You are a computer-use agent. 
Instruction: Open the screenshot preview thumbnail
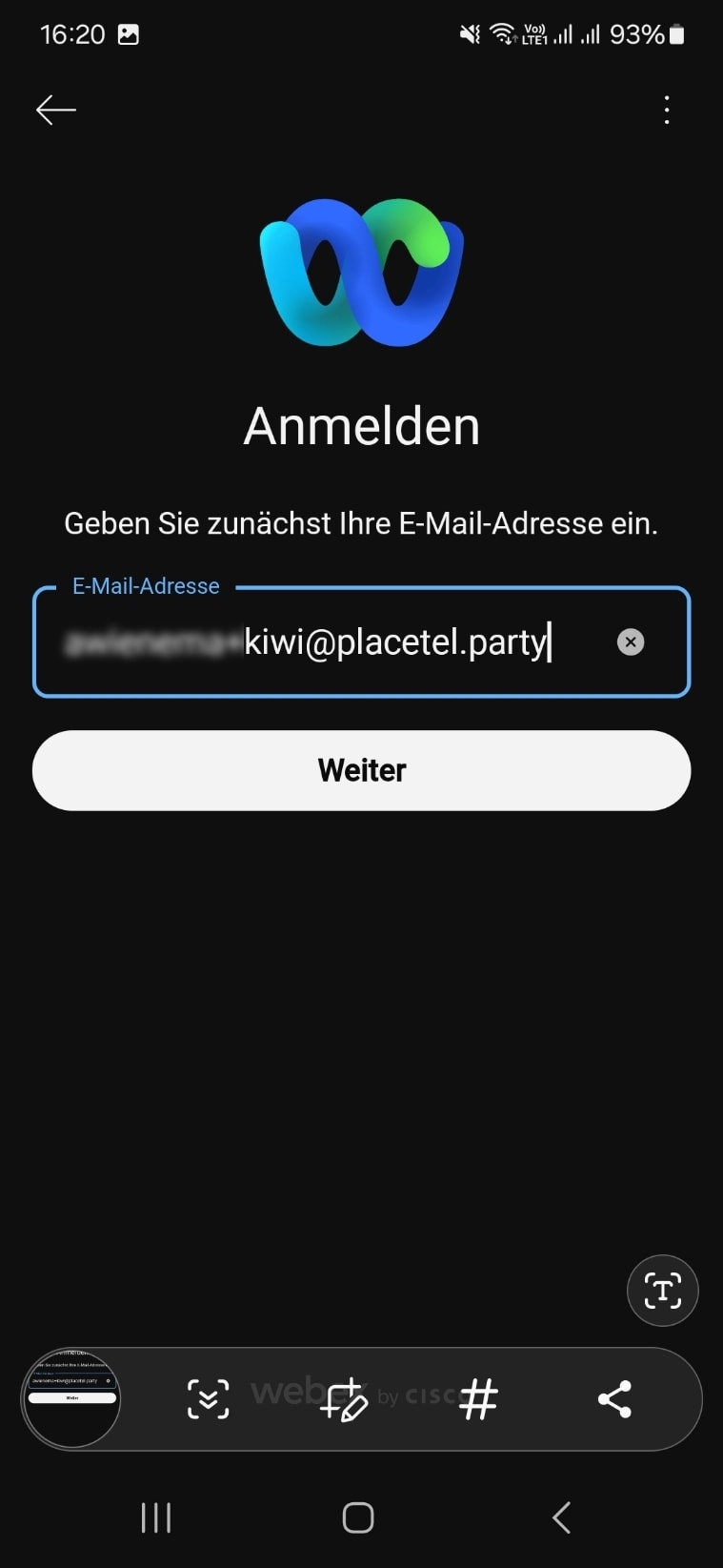click(72, 1398)
